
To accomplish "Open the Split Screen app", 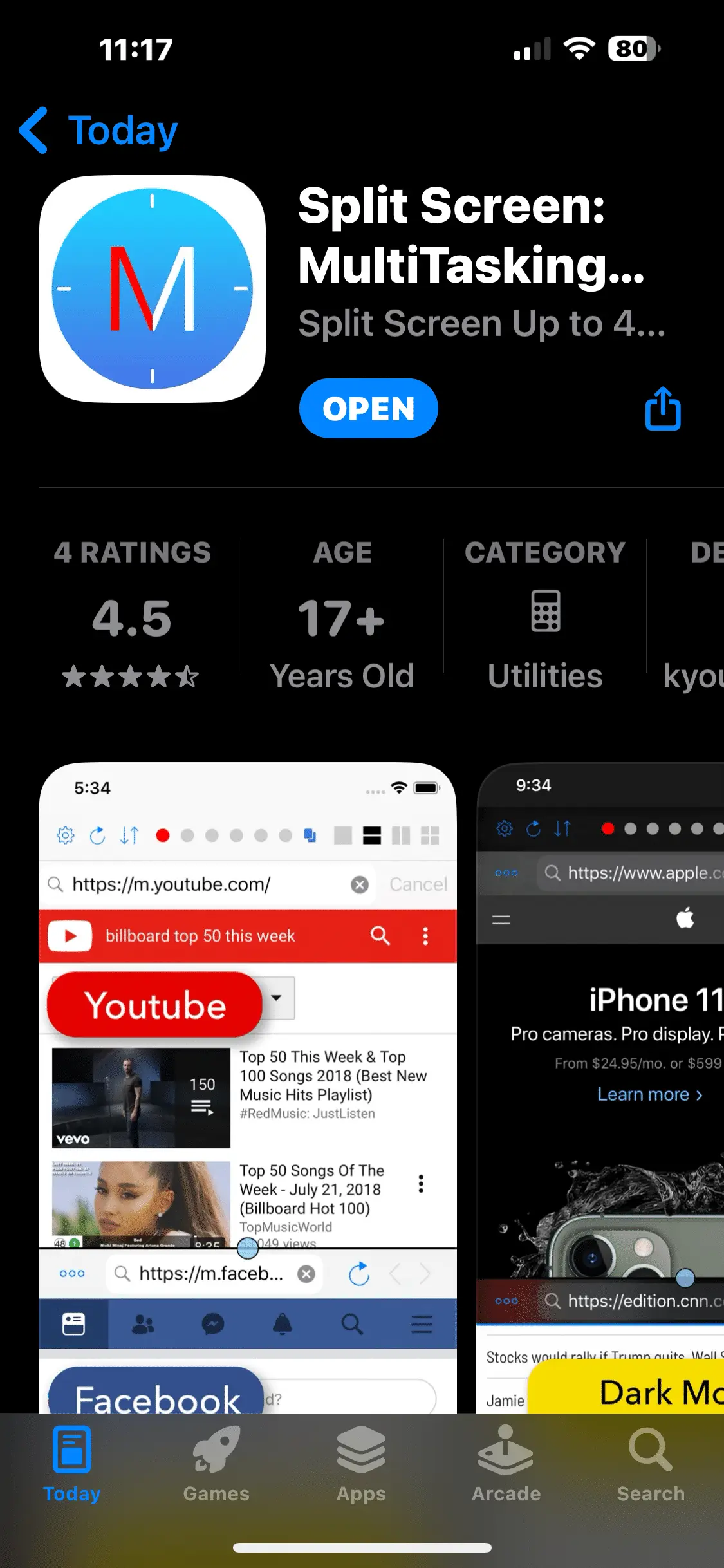I will click(x=368, y=409).
